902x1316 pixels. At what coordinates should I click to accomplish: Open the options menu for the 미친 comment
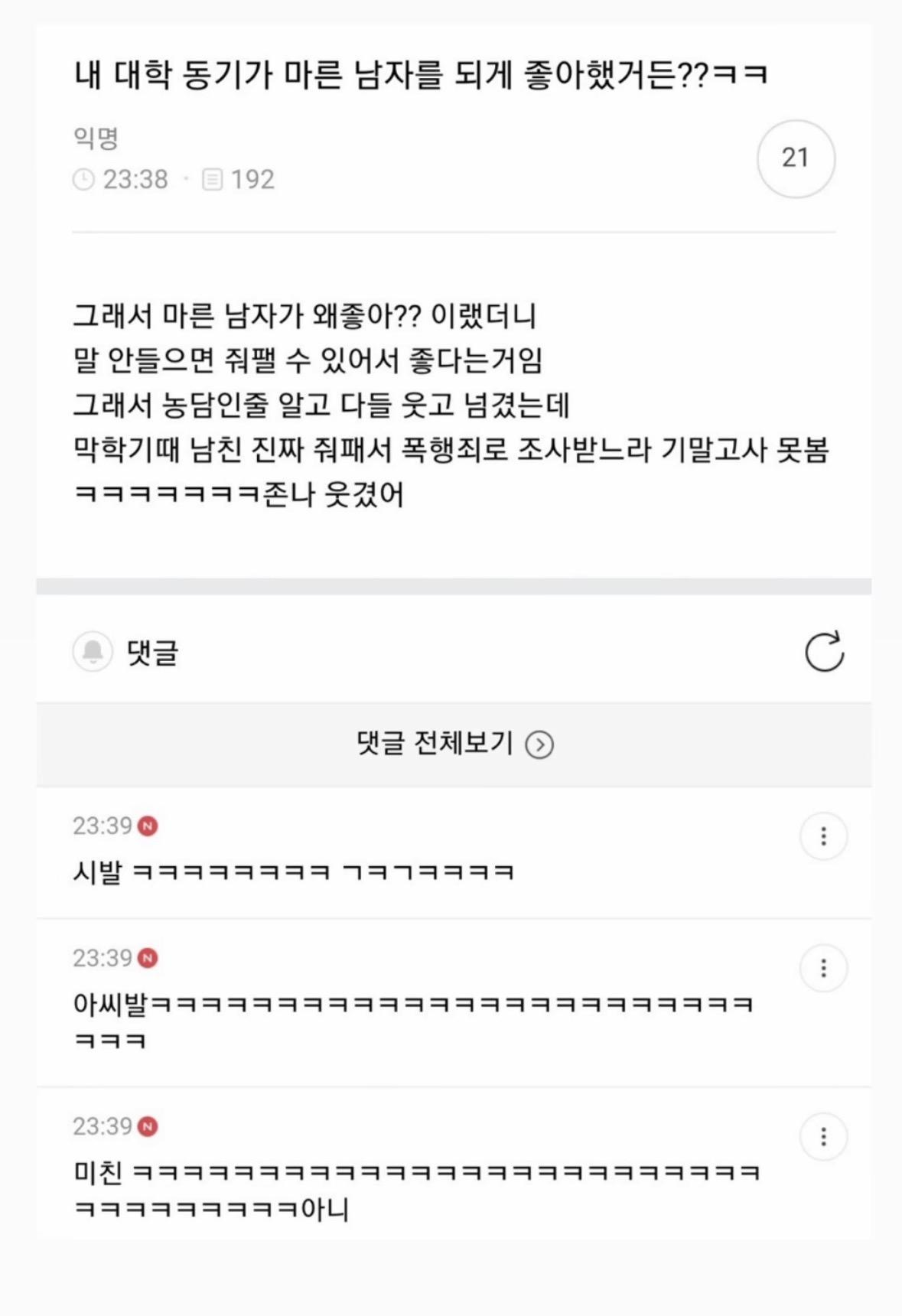(823, 1137)
